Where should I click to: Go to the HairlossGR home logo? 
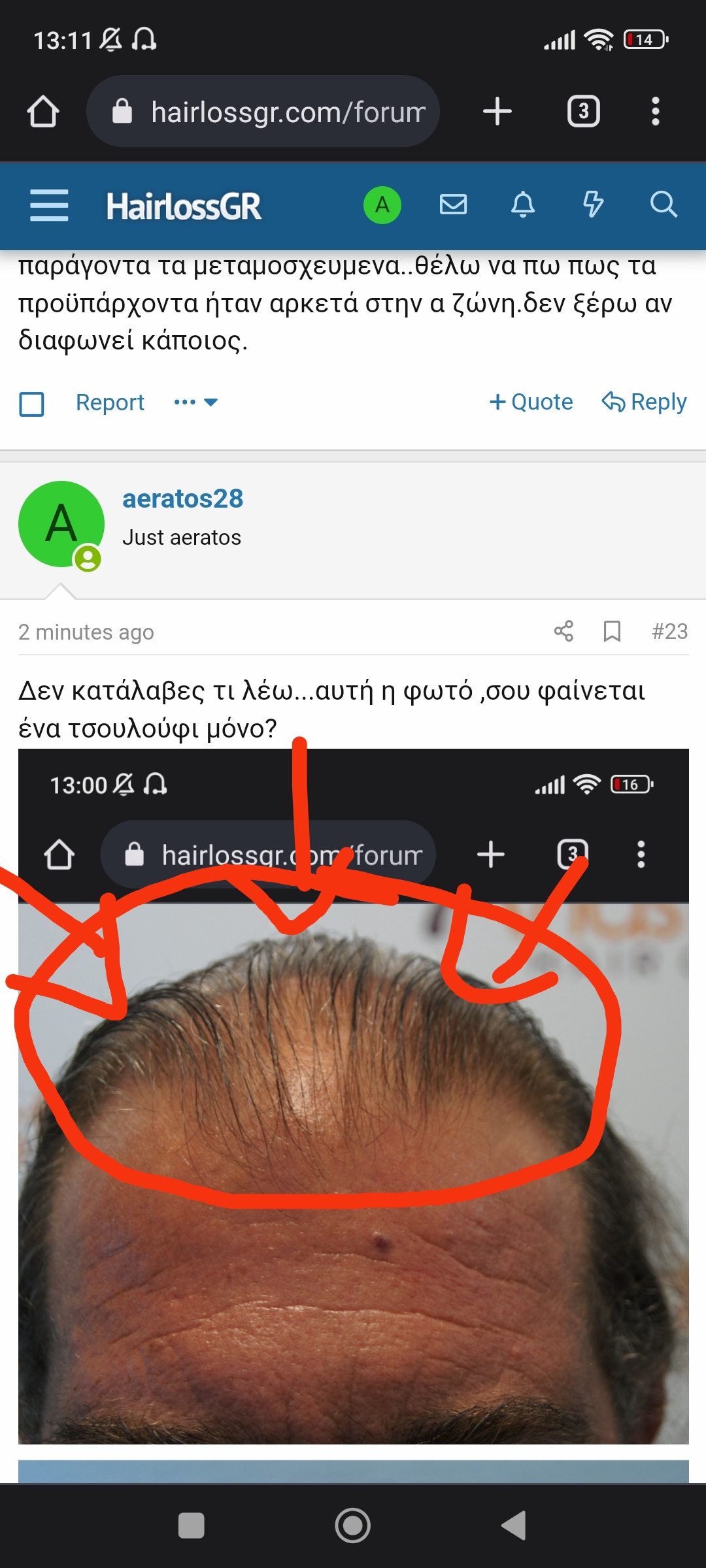point(184,206)
